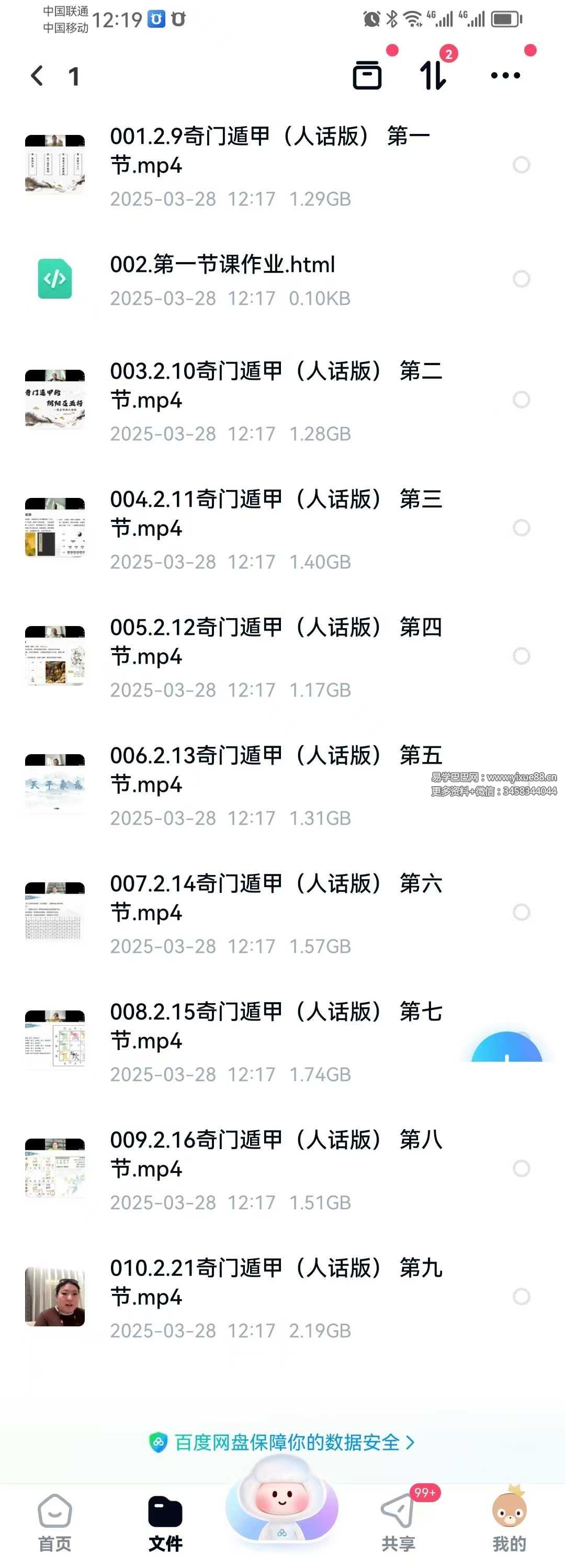Open the 002.第一节课作业.html file
The height and width of the screenshot is (1568, 565).
(223, 265)
